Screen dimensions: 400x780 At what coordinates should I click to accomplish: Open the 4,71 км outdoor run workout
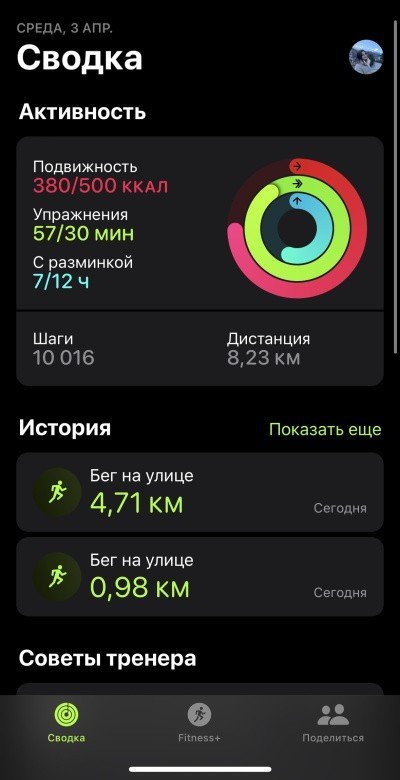pyautogui.click(x=200, y=492)
